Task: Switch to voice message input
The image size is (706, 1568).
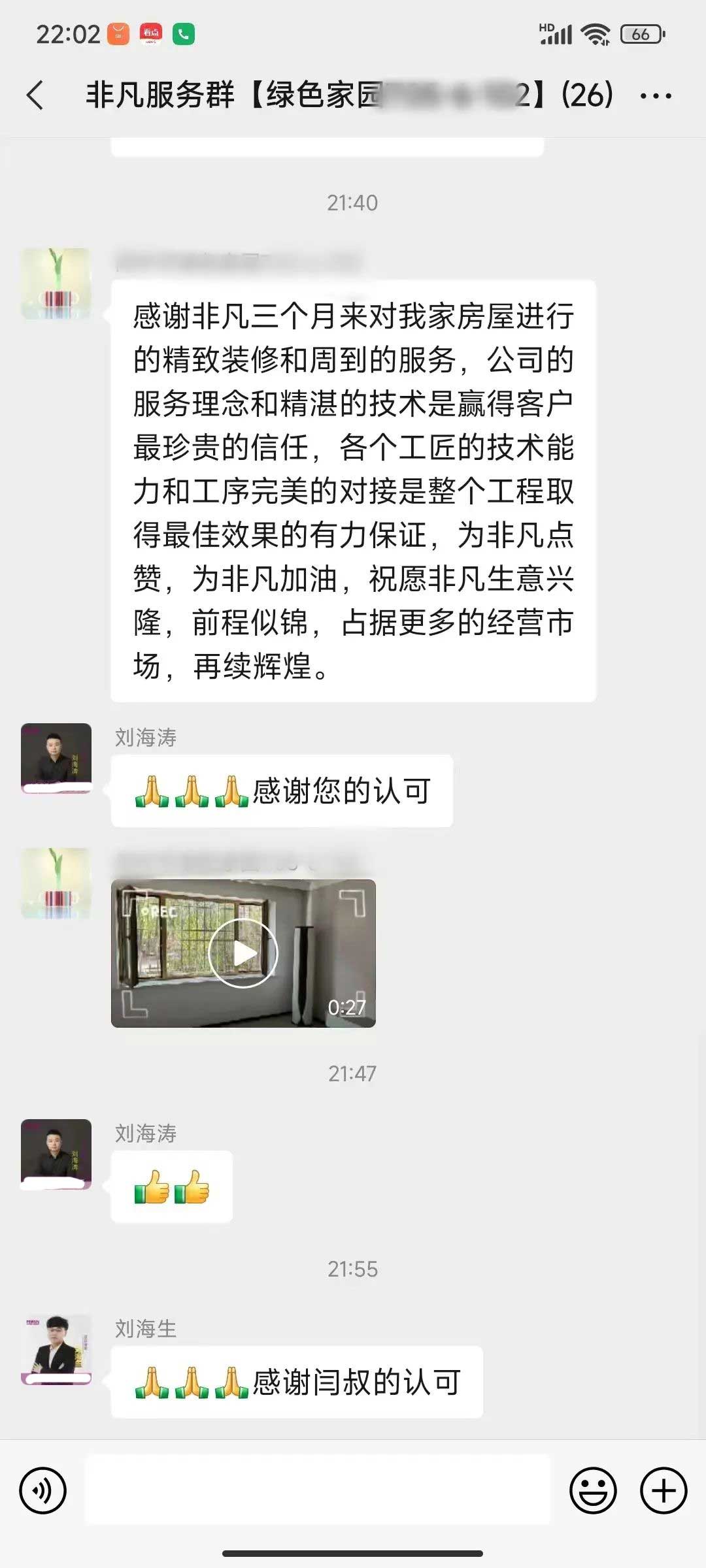Action: tap(43, 1490)
